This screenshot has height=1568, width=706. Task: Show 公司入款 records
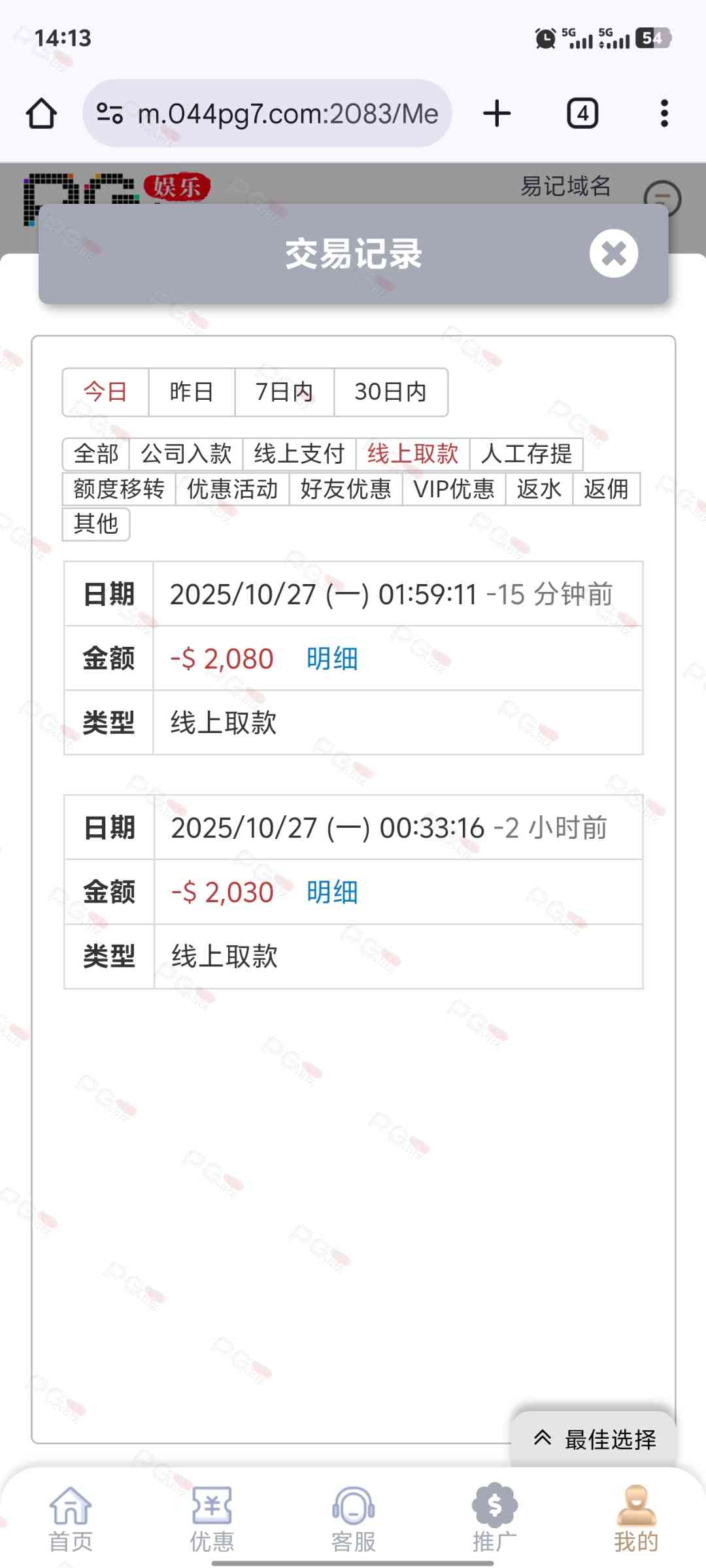[186, 453]
